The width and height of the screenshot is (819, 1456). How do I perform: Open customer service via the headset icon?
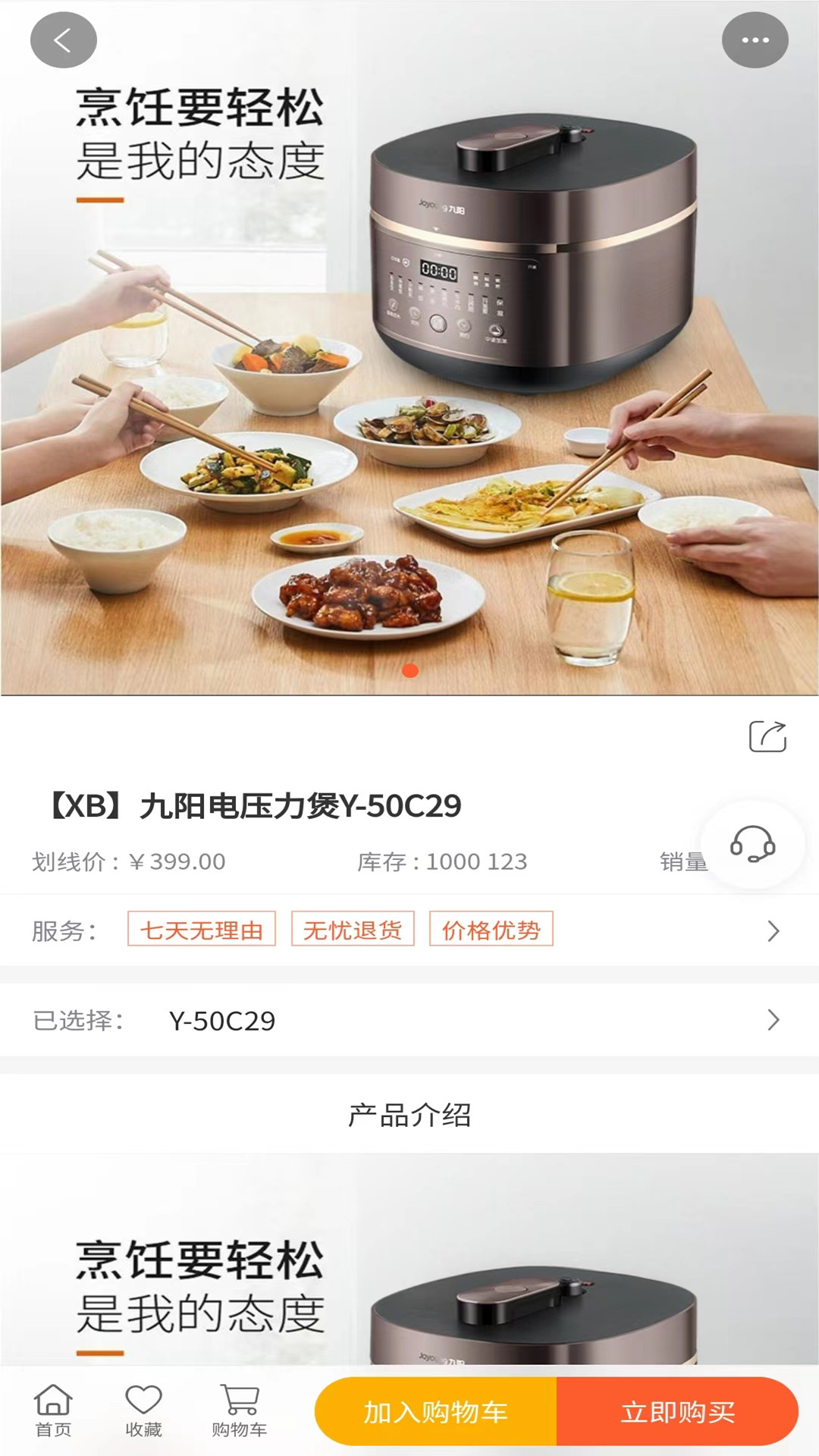[752, 844]
